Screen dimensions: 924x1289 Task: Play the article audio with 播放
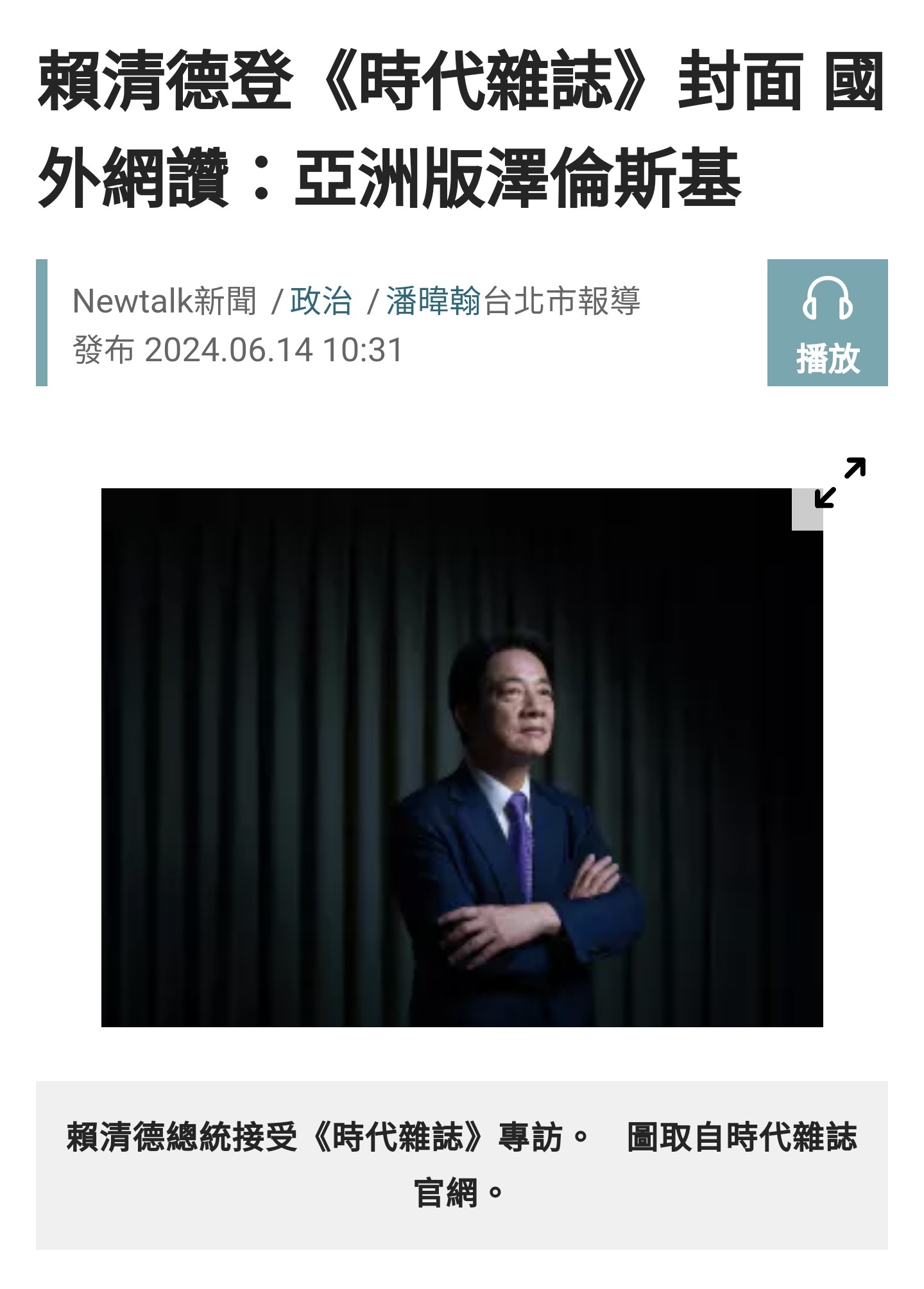click(826, 323)
